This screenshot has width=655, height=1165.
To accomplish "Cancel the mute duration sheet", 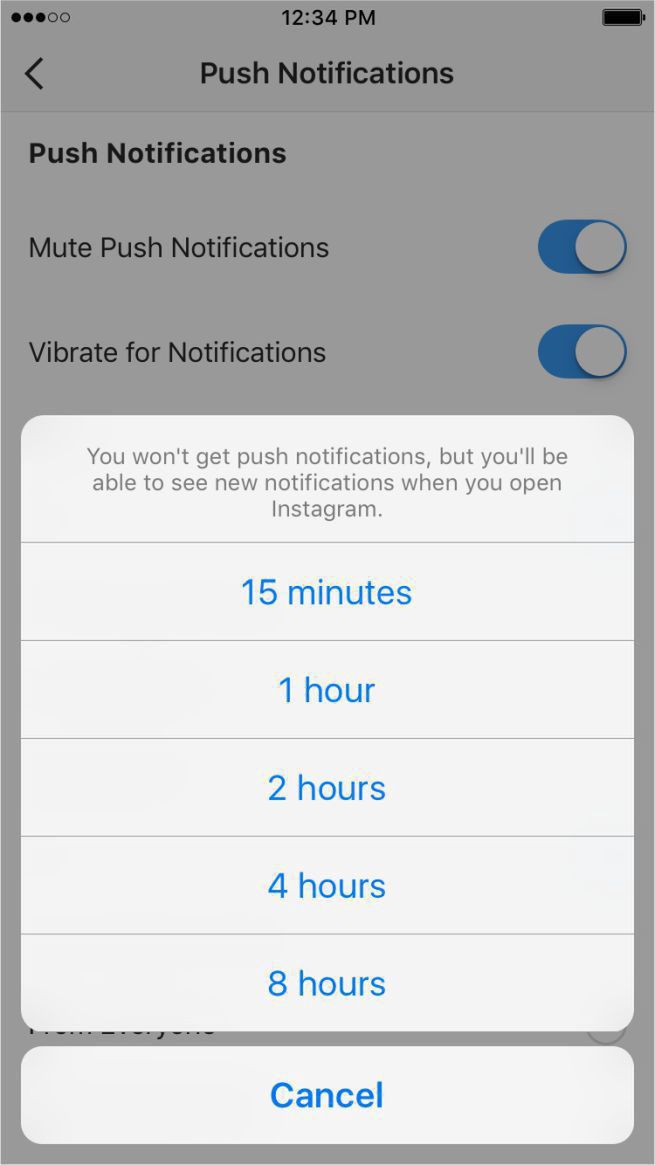I will click(327, 1095).
